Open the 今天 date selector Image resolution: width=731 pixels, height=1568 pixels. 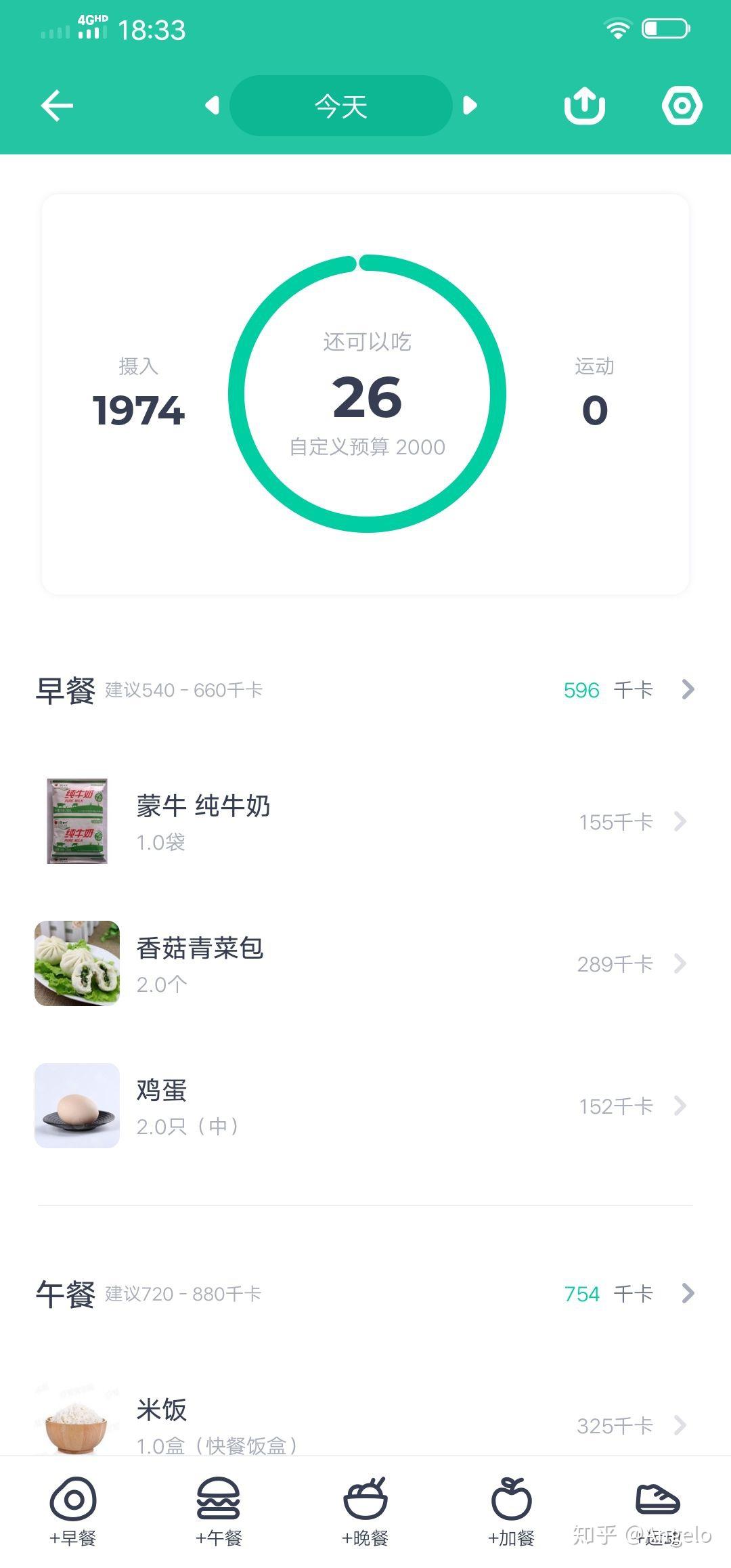341,106
